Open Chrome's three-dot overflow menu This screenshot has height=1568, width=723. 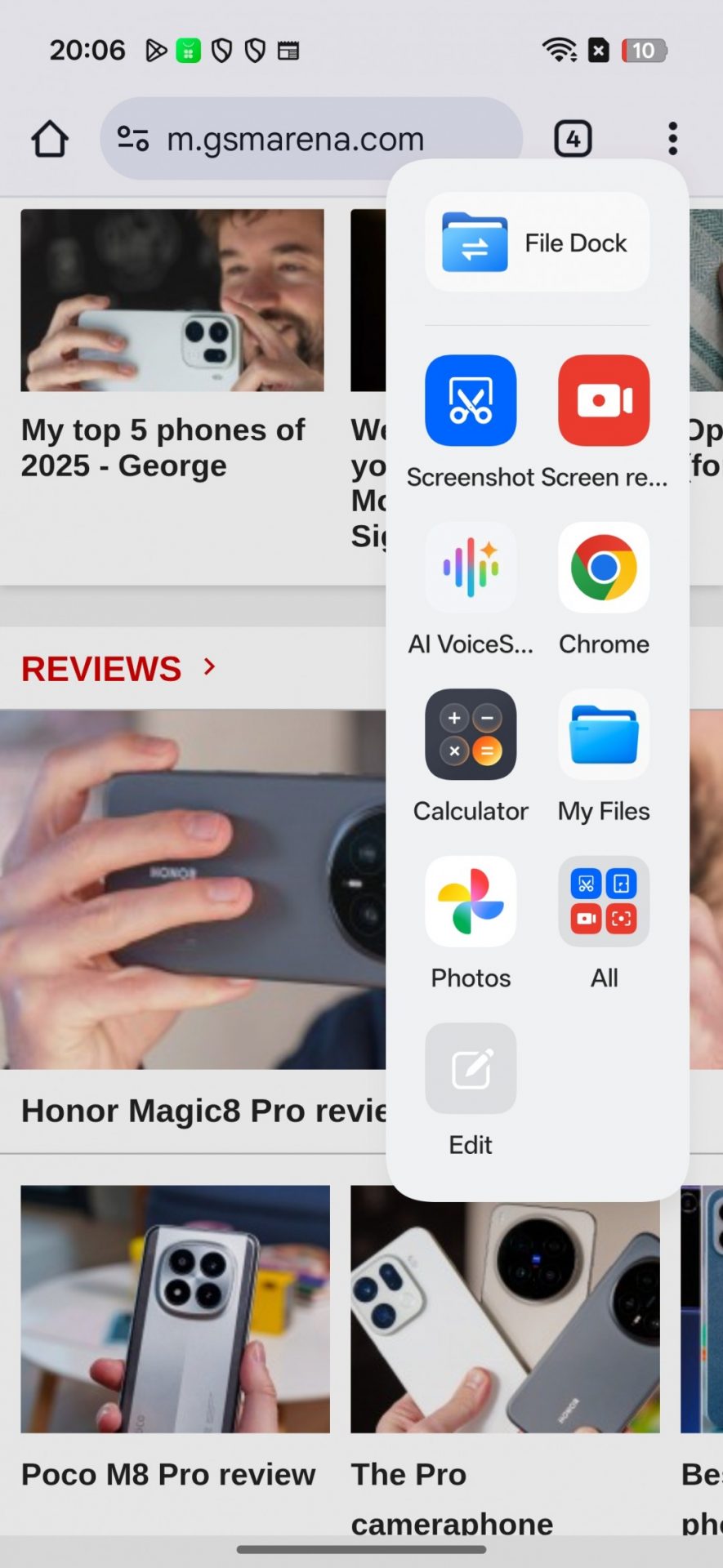pyautogui.click(x=672, y=139)
